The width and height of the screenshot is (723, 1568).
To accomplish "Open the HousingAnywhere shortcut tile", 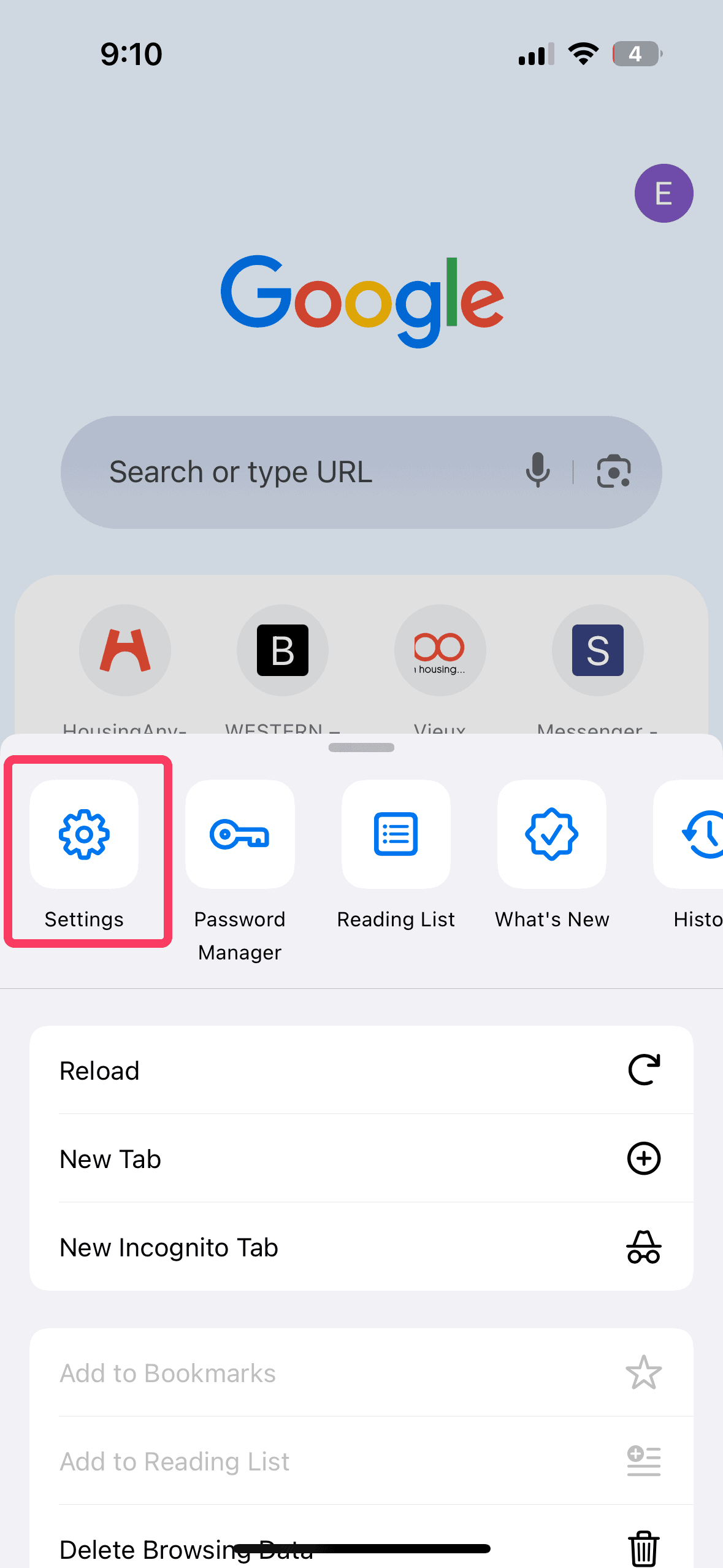I will tap(125, 650).
